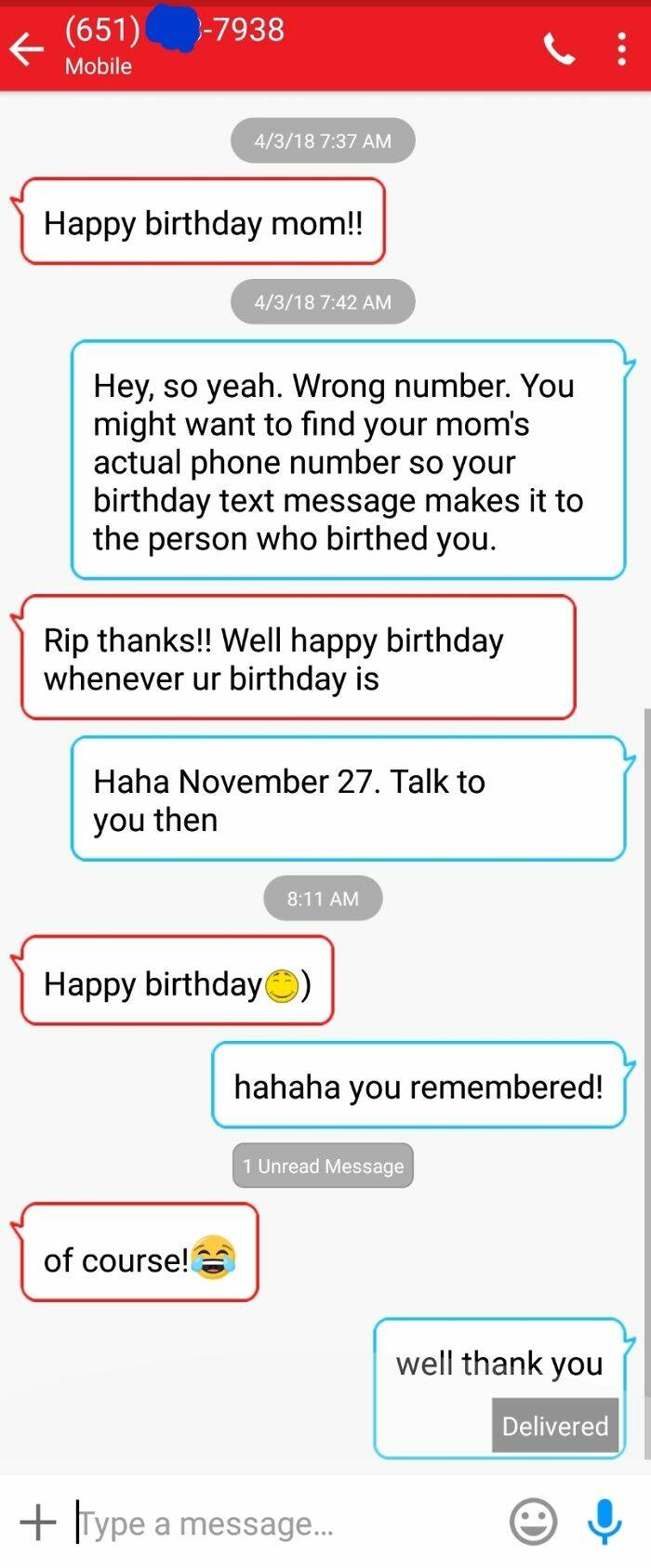Go back using the top-left arrow

pos(27,48)
